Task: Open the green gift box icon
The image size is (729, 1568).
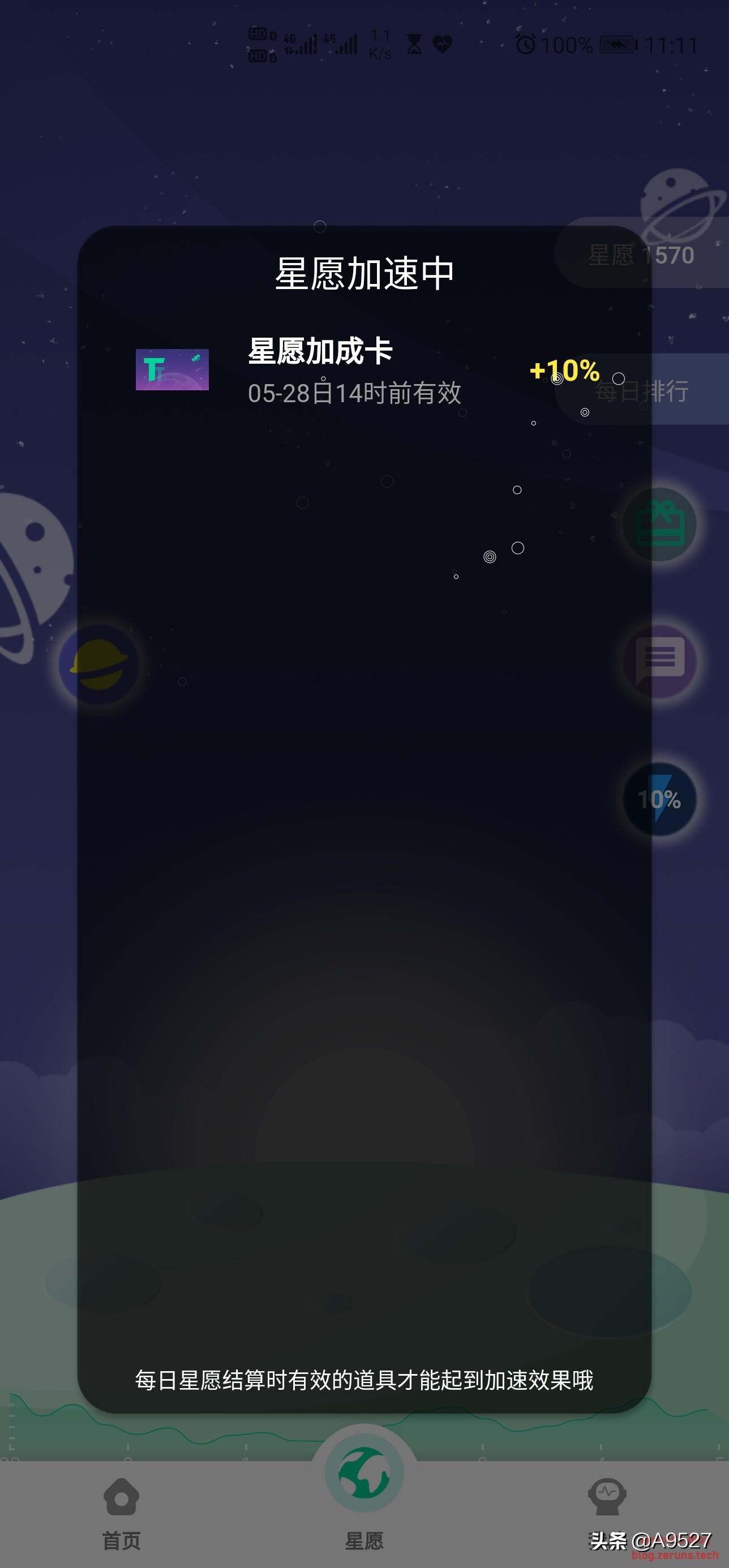Action: (x=659, y=525)
